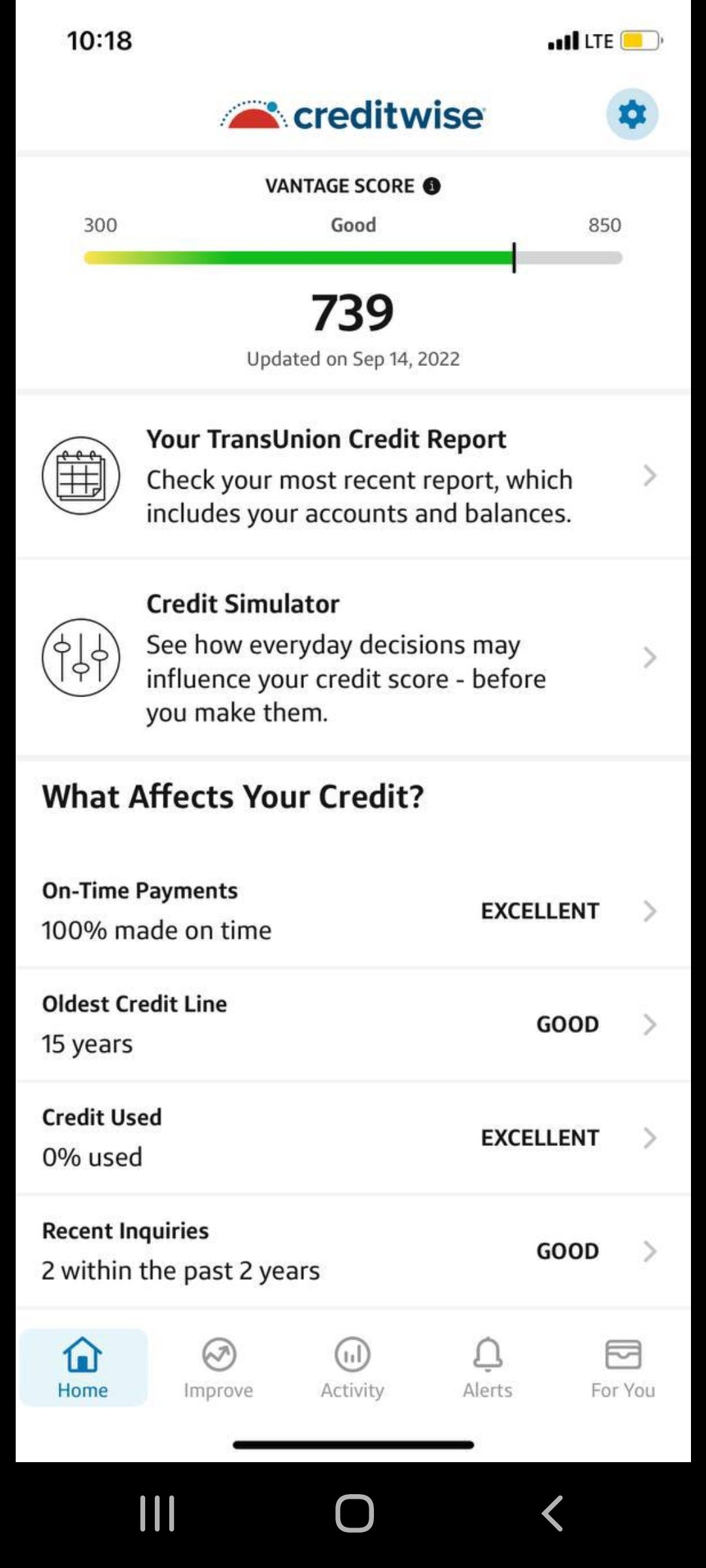Switch to the For You tab
The image size is (706, 1568).
click(x=623, y=1367)
